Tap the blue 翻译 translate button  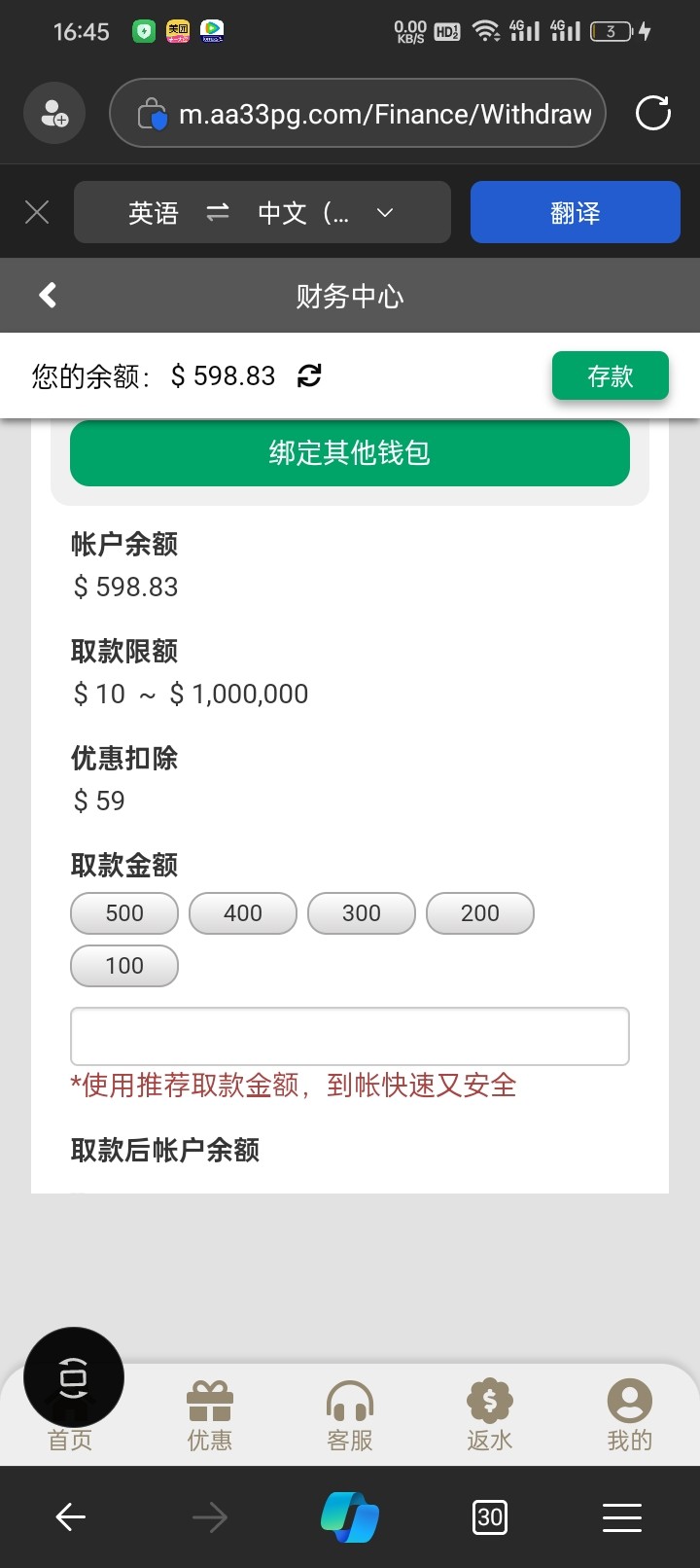tap(575, 212)
